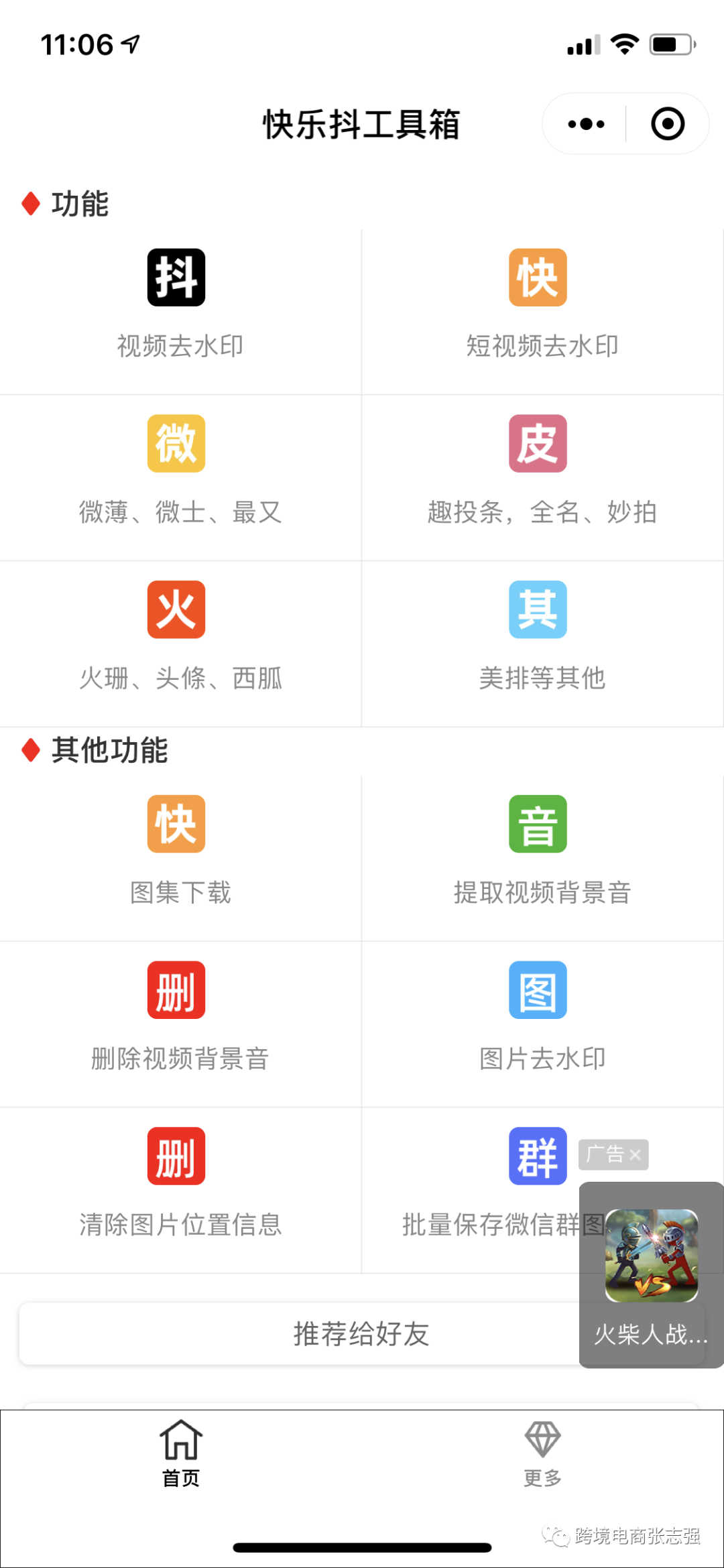
Task: Open 火珊、头條、西胍 tool
Action: pyautogui.click(x=180, y=644)
